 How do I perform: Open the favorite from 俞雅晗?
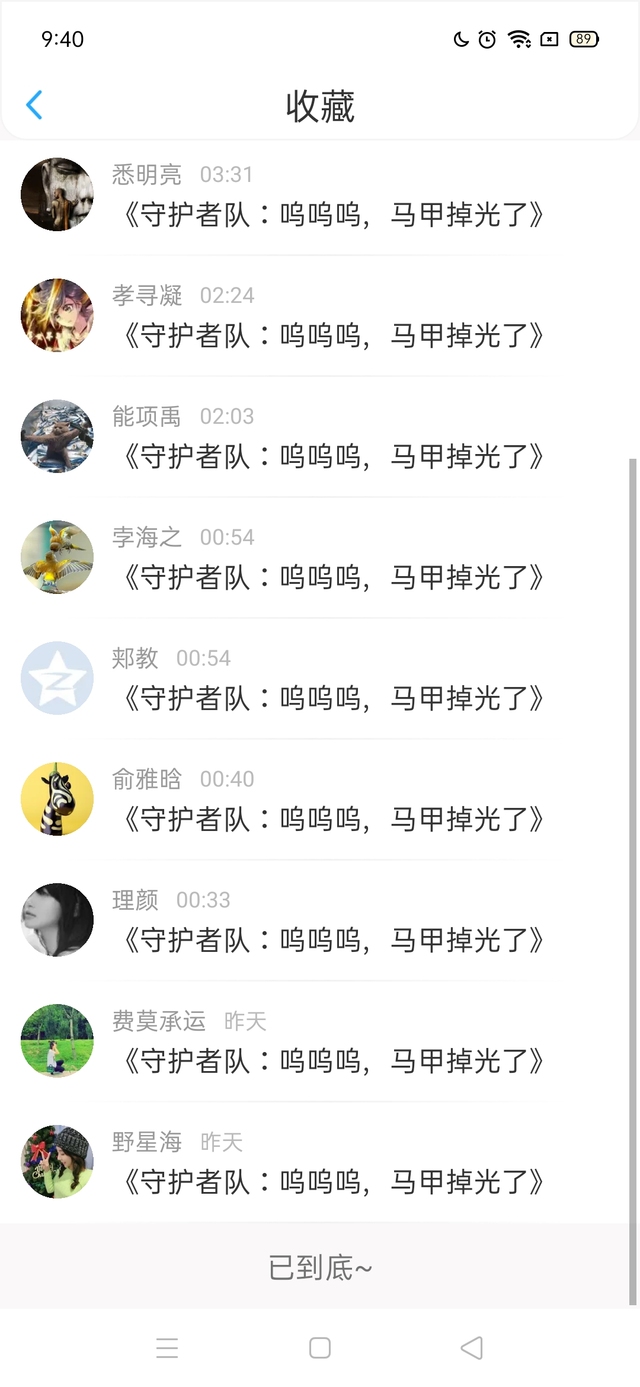click(330, 819)
